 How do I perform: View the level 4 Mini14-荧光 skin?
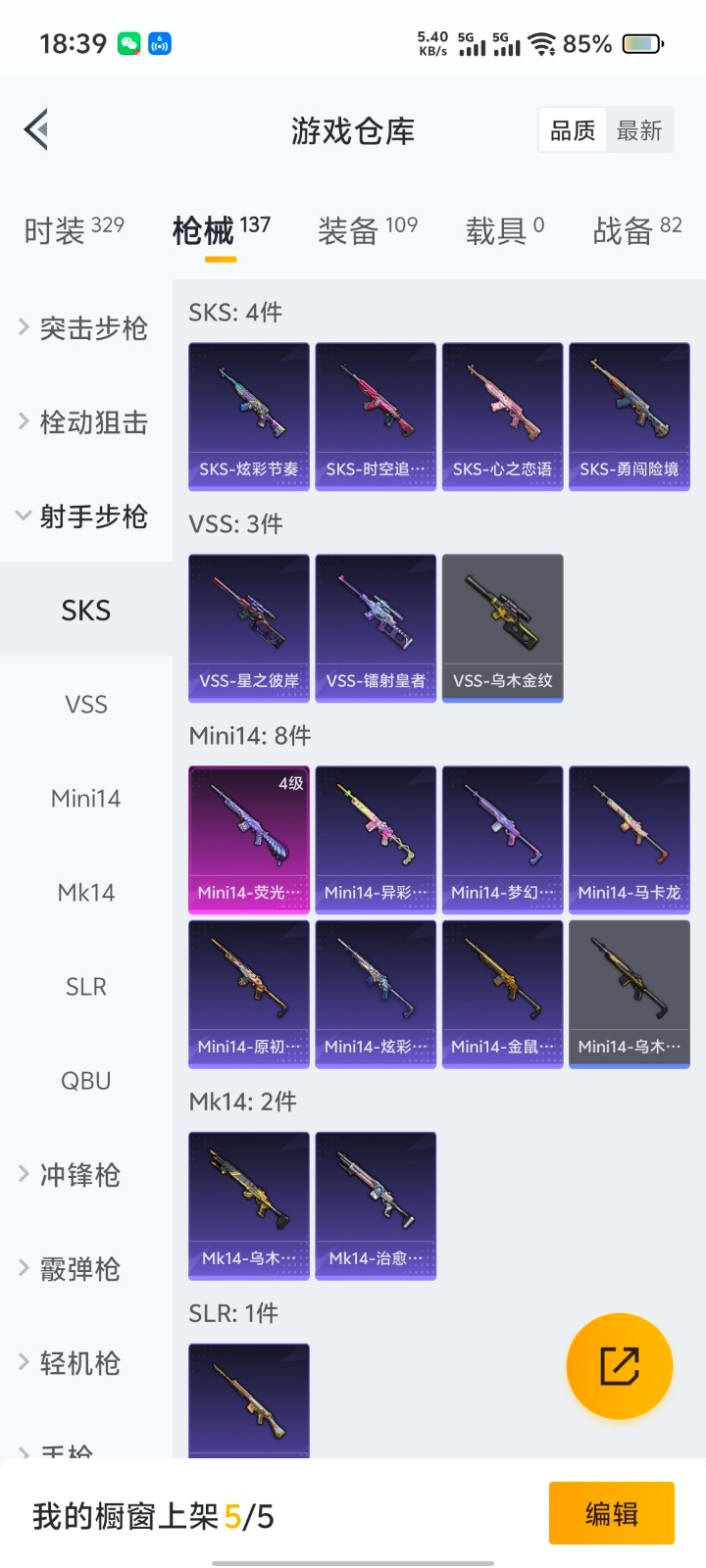(249, 839)
